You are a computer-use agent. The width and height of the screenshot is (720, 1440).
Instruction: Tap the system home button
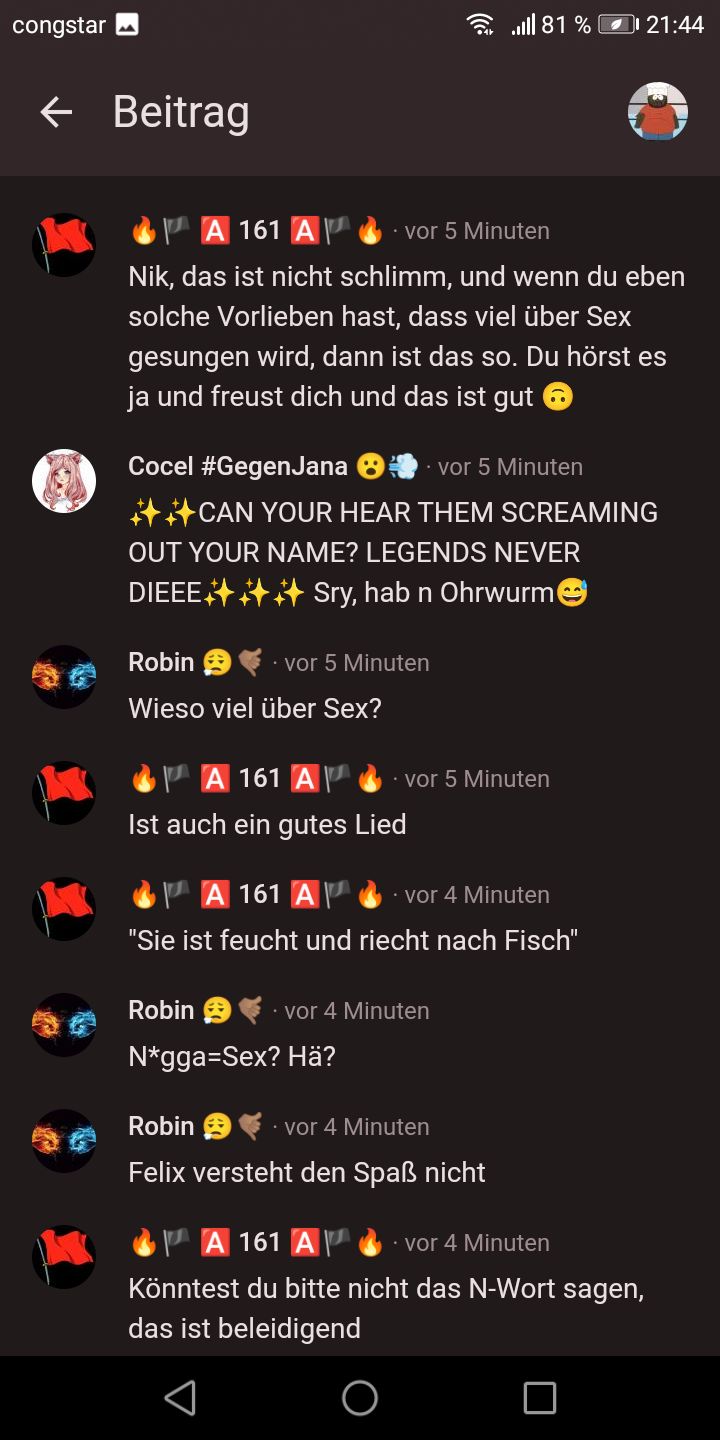360,1398
